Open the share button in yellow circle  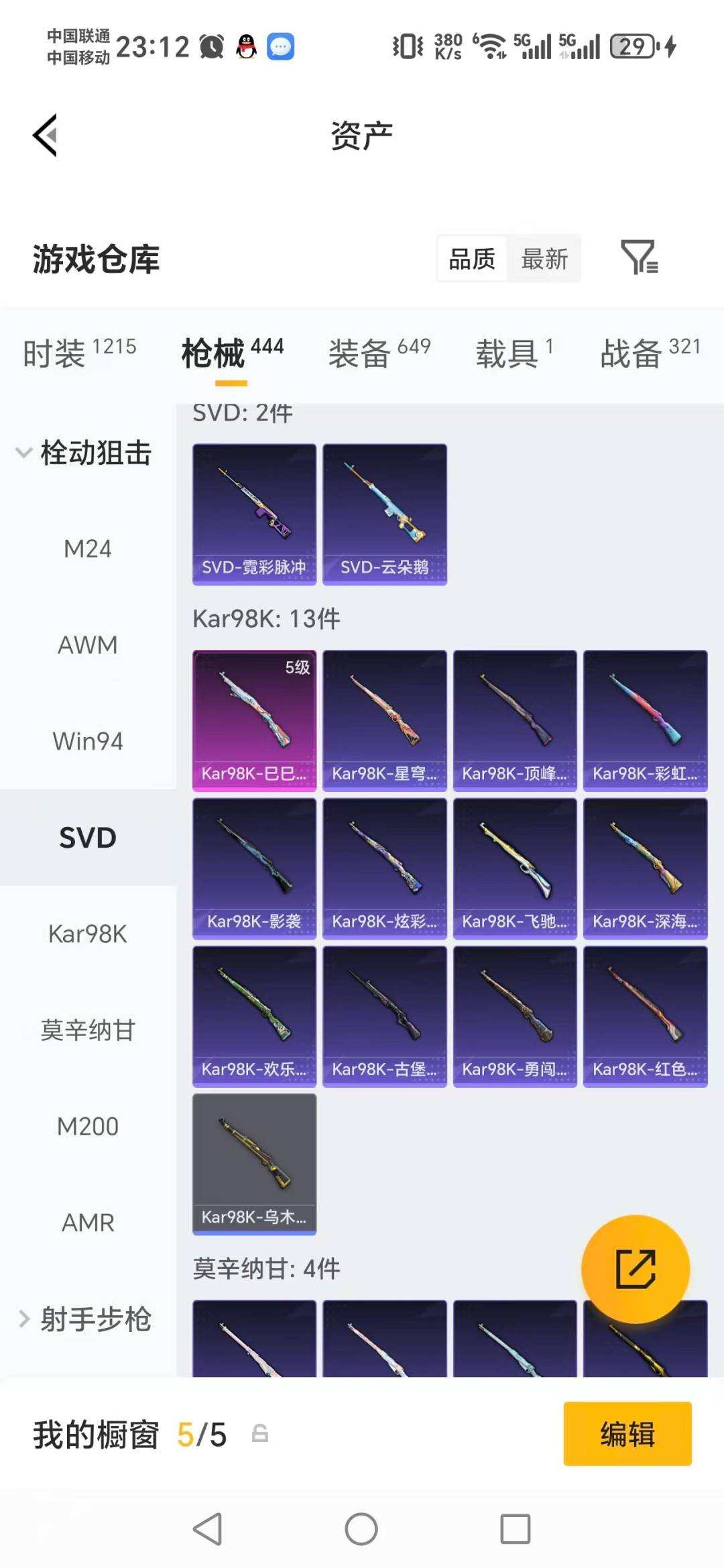point(636,1268)
